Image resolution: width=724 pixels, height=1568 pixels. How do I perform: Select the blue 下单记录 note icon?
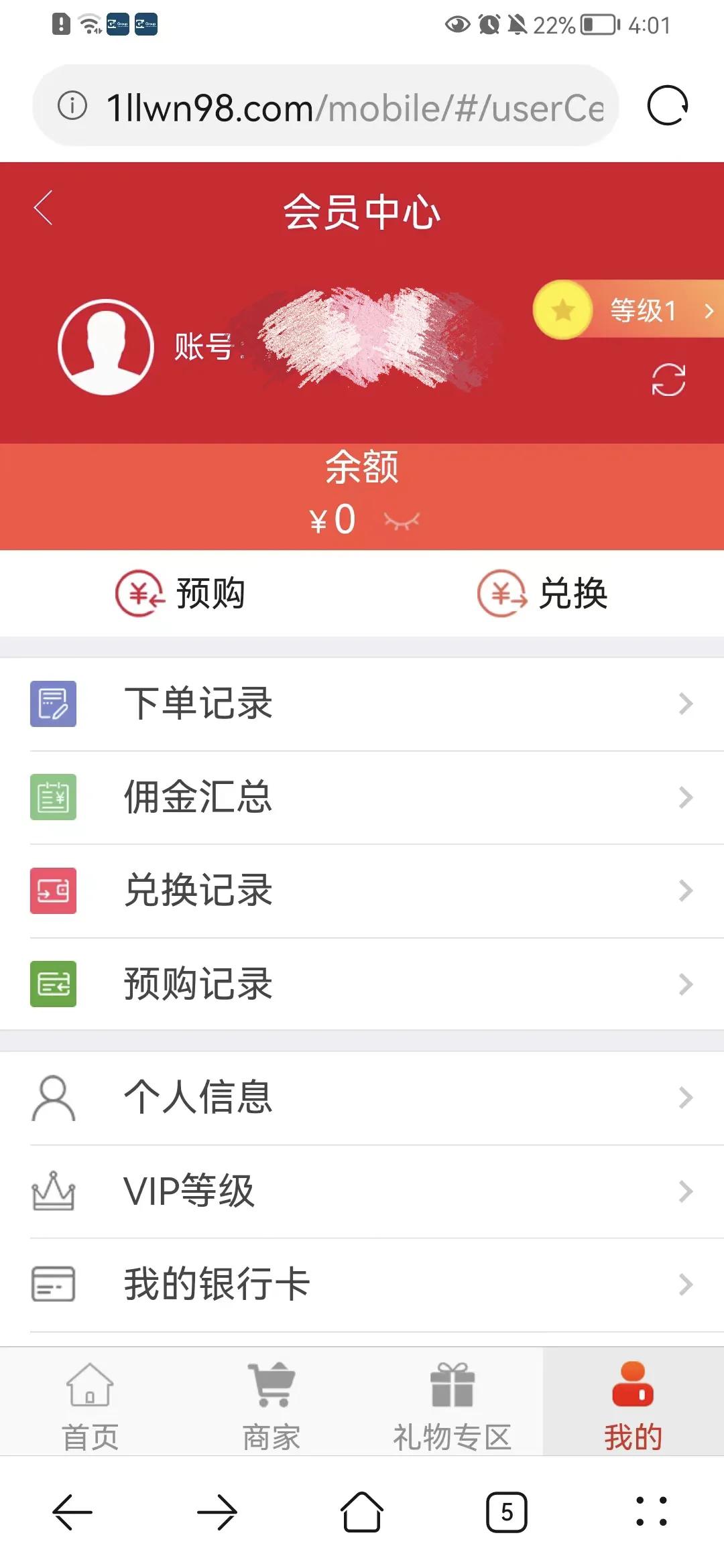pos(54,704)
